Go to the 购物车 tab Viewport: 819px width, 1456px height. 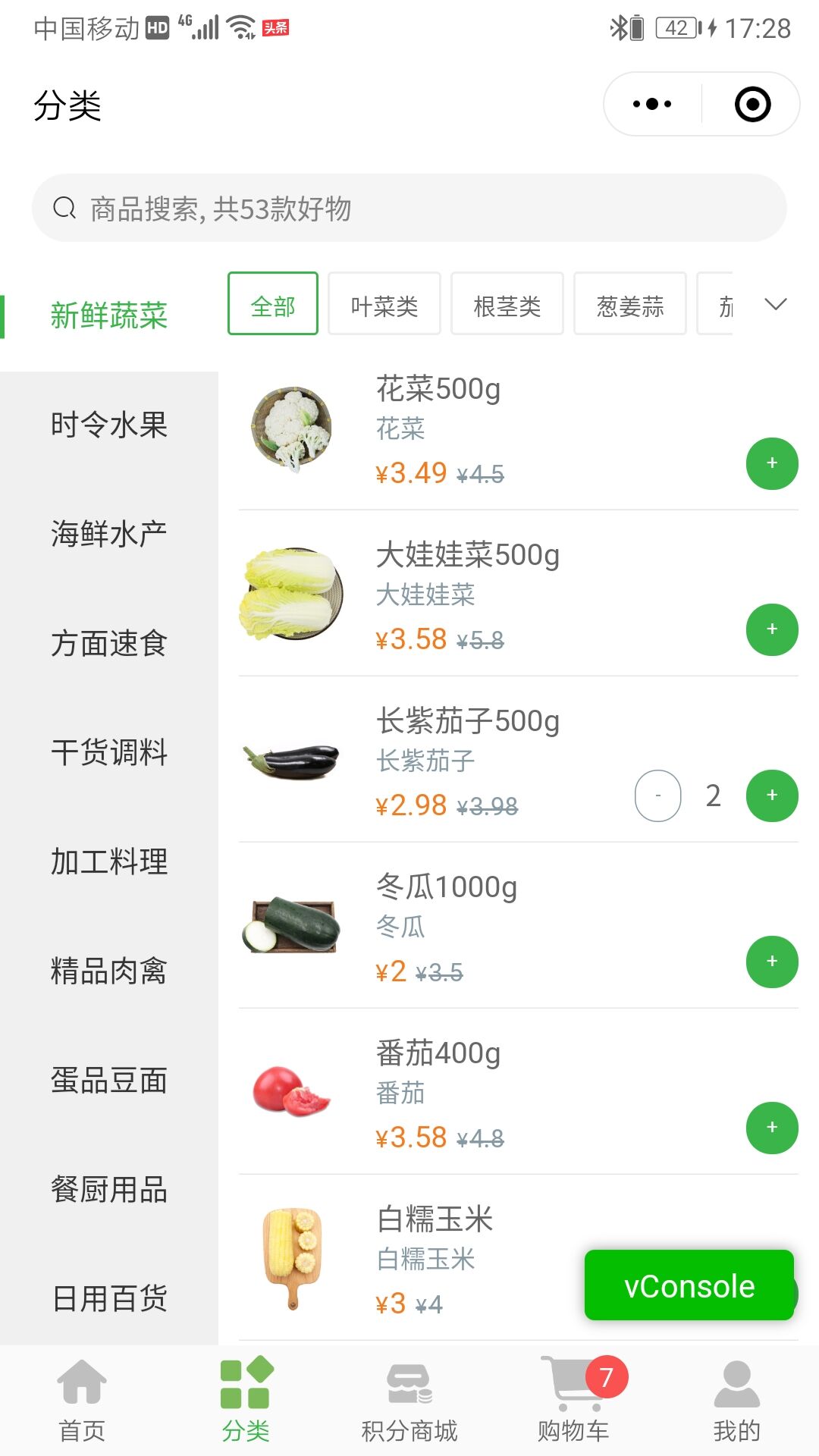(x=574, y=1400)
